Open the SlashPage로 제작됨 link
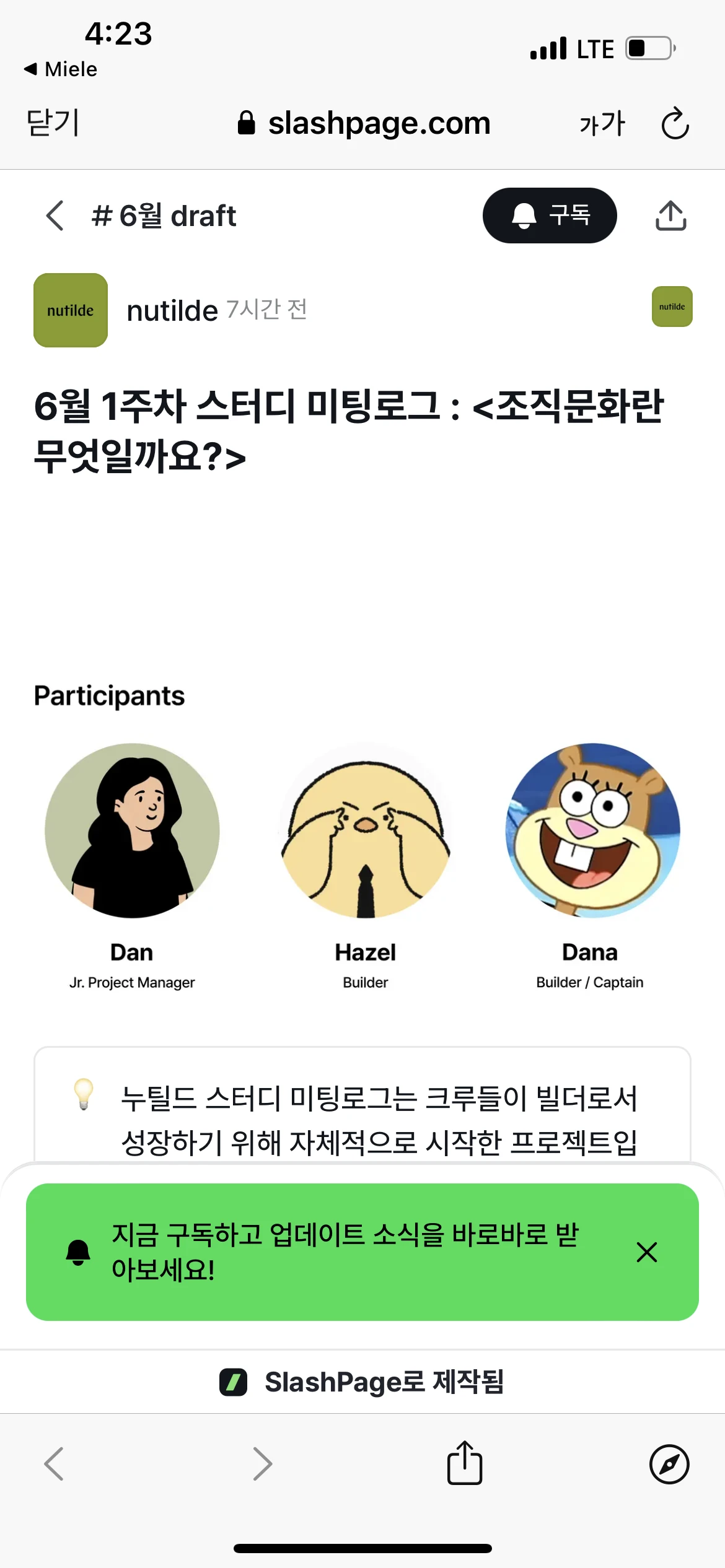 362,1382
